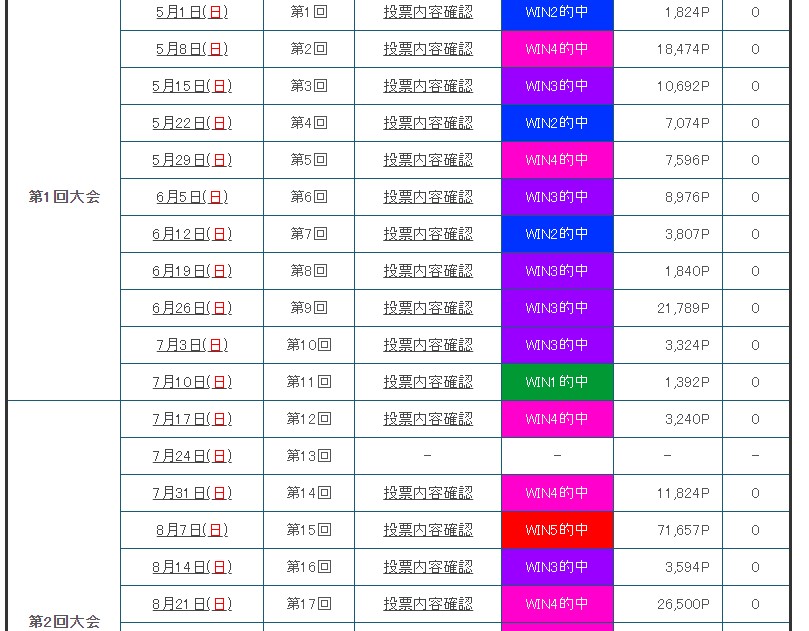
Task: View 投票内容確認 for 第7回
Action: click(x=428, y=234)
